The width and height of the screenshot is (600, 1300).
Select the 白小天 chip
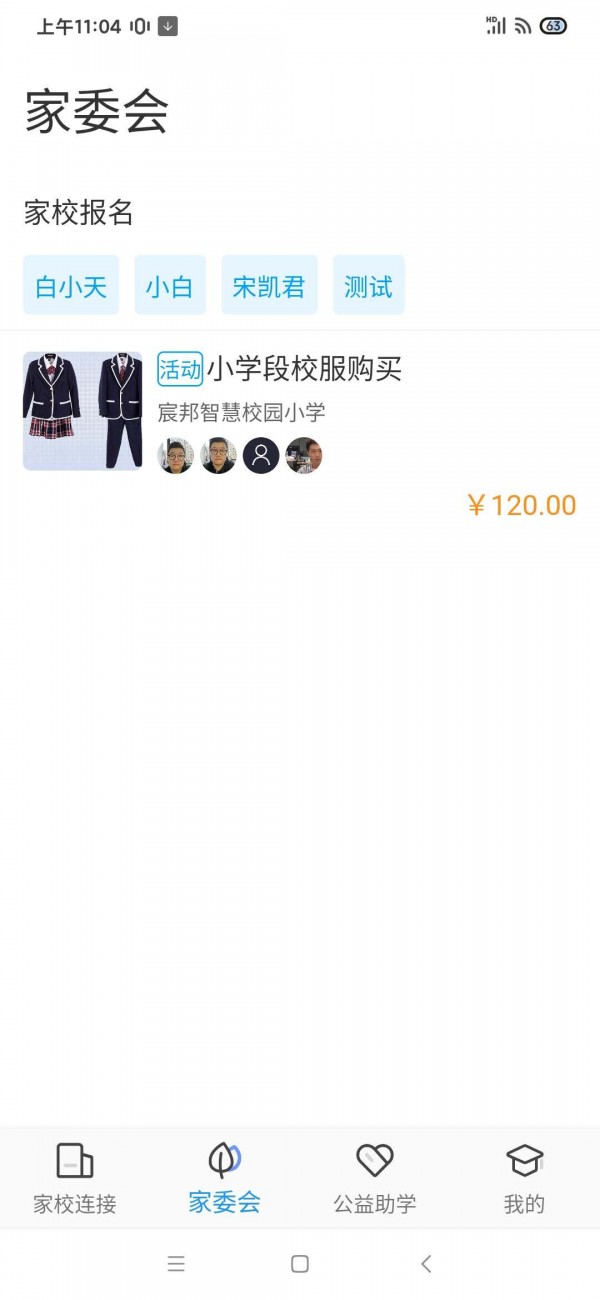coord(71,286)
